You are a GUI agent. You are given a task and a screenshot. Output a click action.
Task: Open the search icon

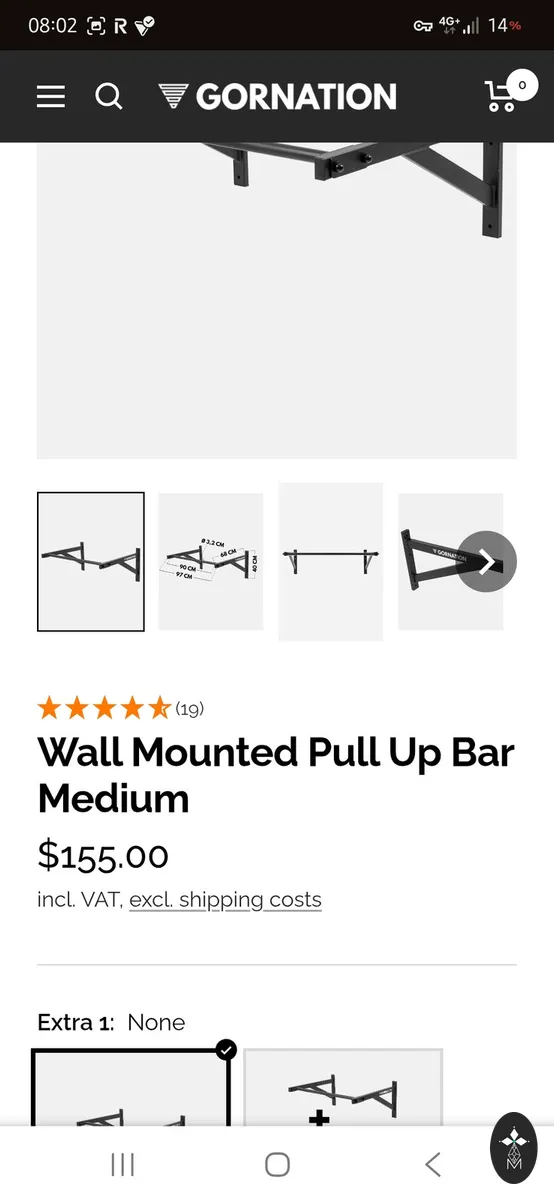point(109,96)
